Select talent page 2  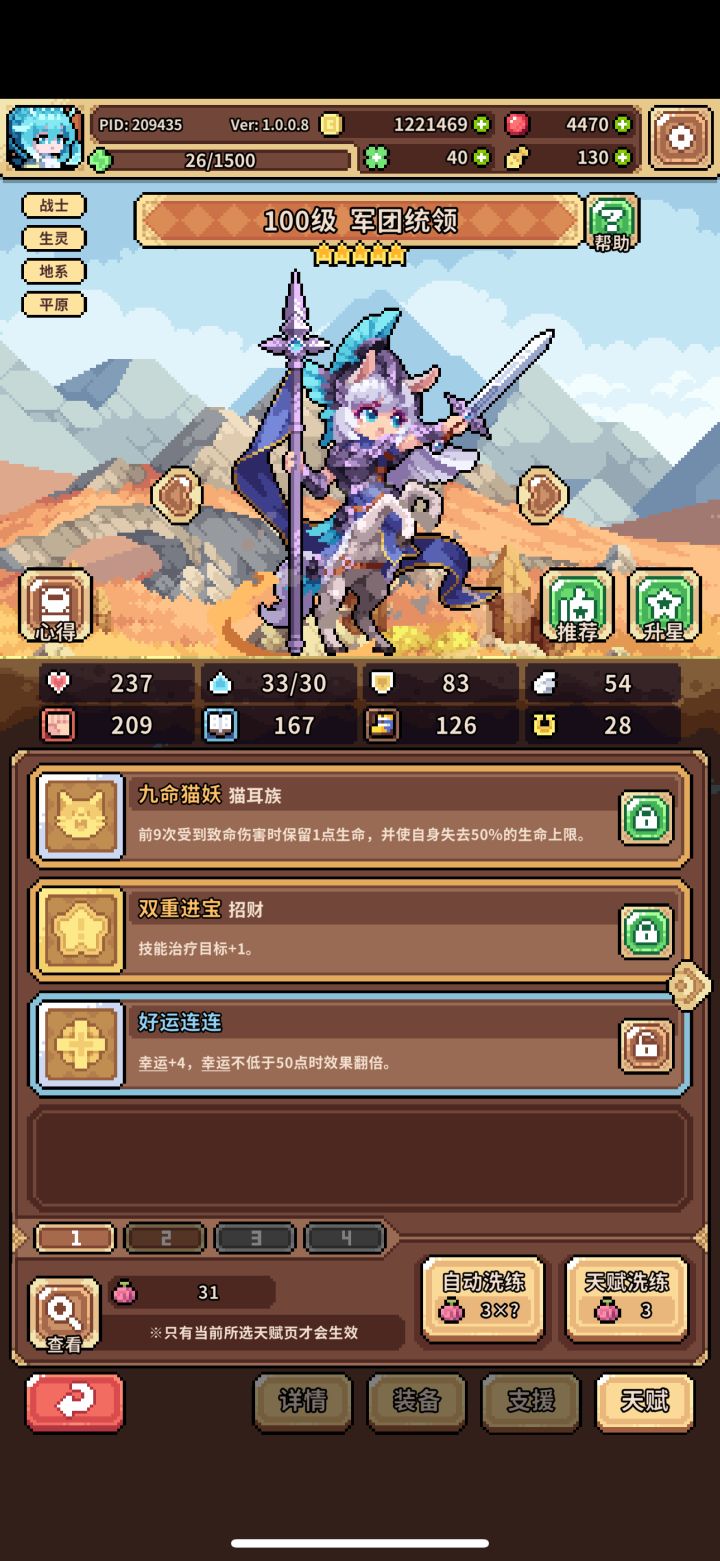pyautogui.click(x=164, y=1238)
